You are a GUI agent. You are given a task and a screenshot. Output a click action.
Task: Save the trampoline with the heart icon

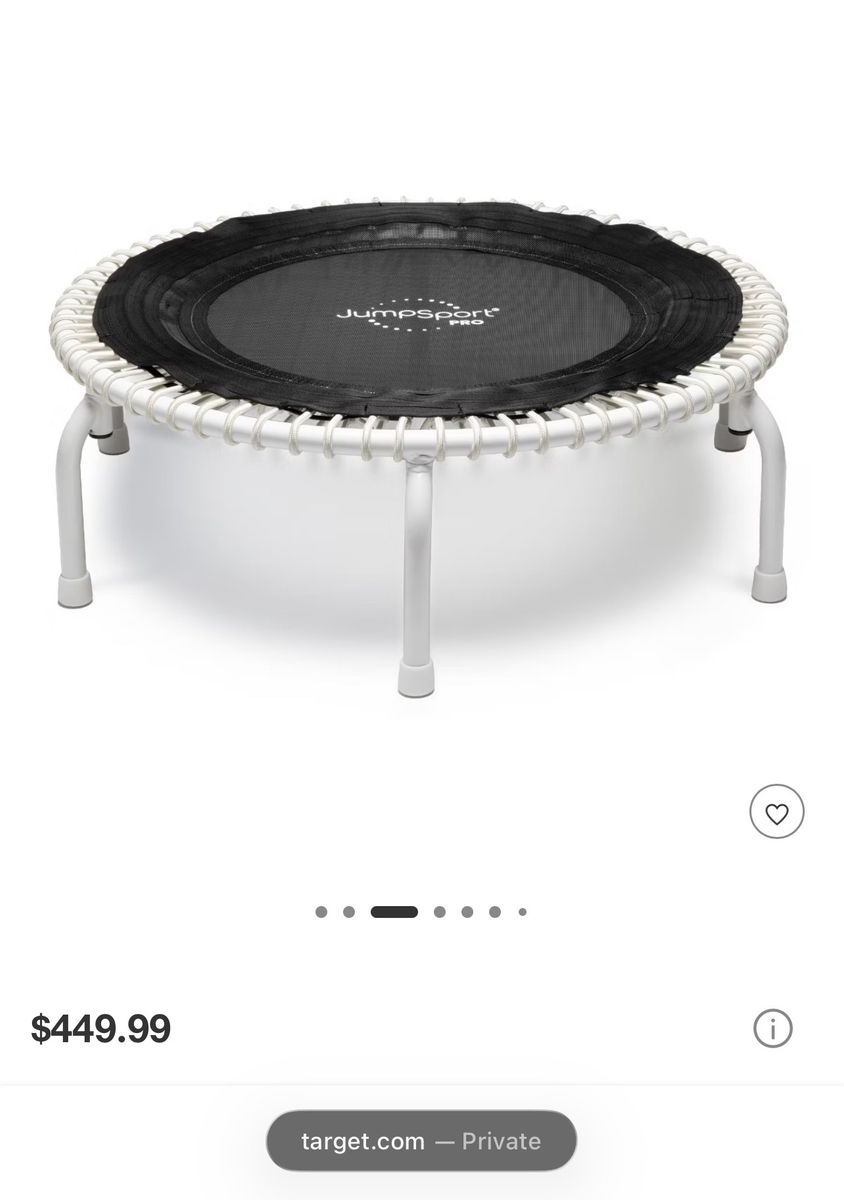pyautogui.click(x=777, y=814)
